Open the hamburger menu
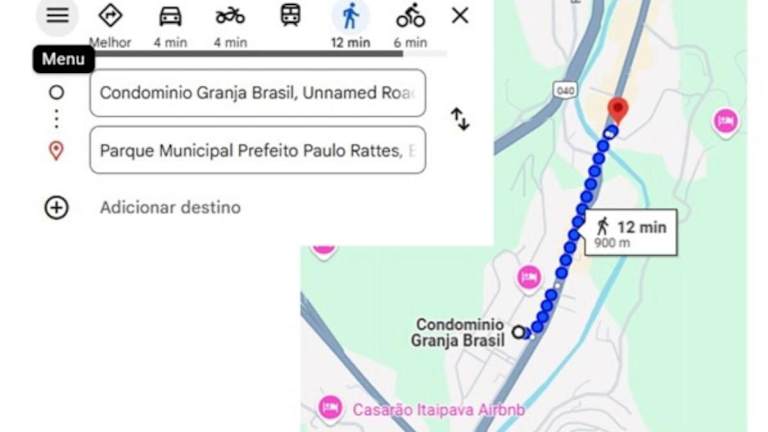Screen dimensions: 768x432 58,16
